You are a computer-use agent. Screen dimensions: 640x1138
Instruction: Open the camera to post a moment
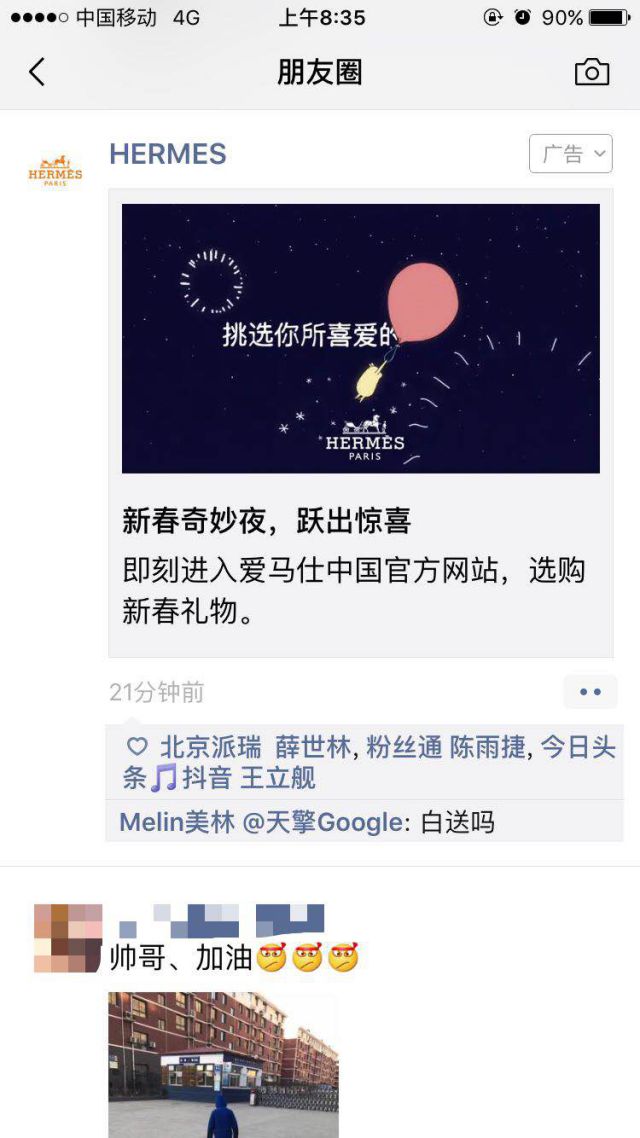click(591, 72)
